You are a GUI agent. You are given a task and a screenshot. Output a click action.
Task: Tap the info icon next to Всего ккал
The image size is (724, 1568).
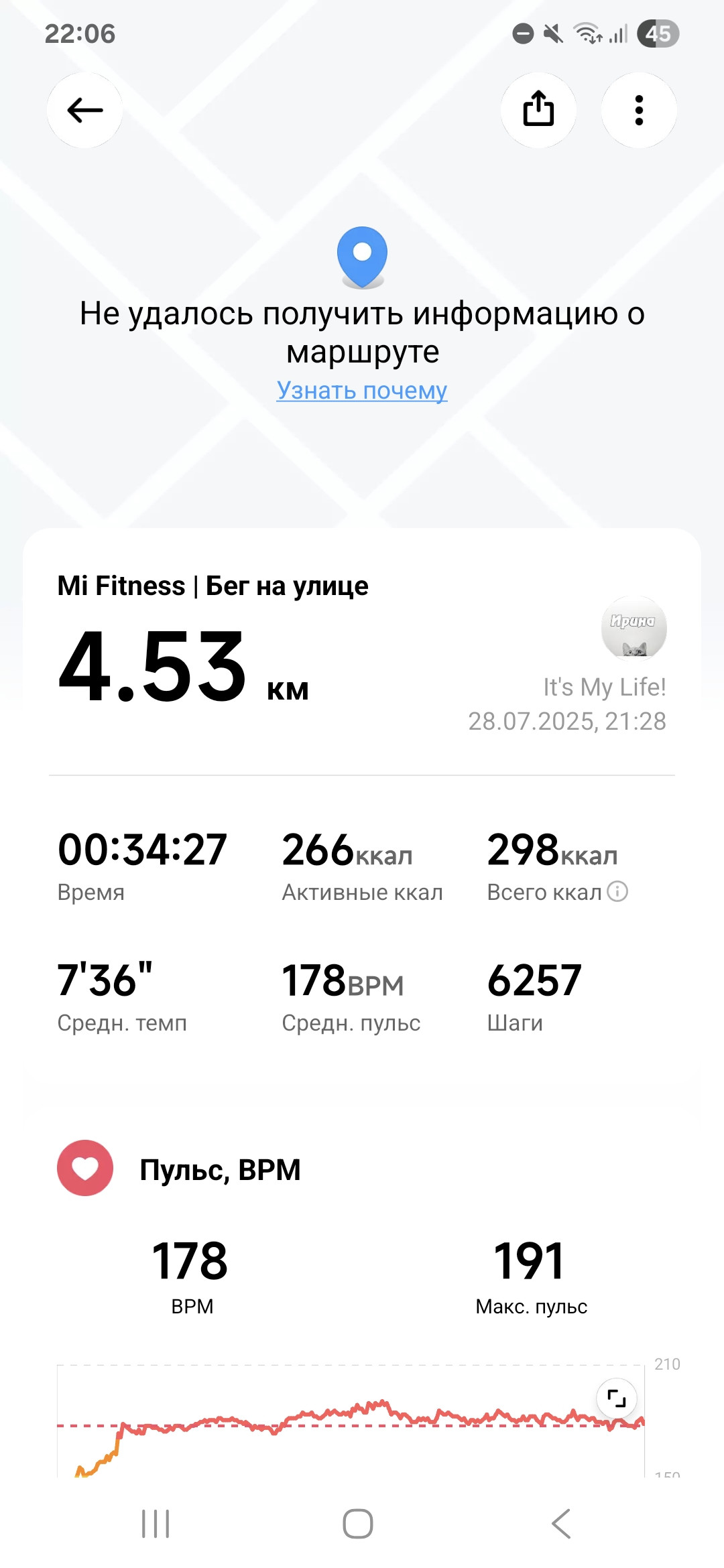click(617, 891)
